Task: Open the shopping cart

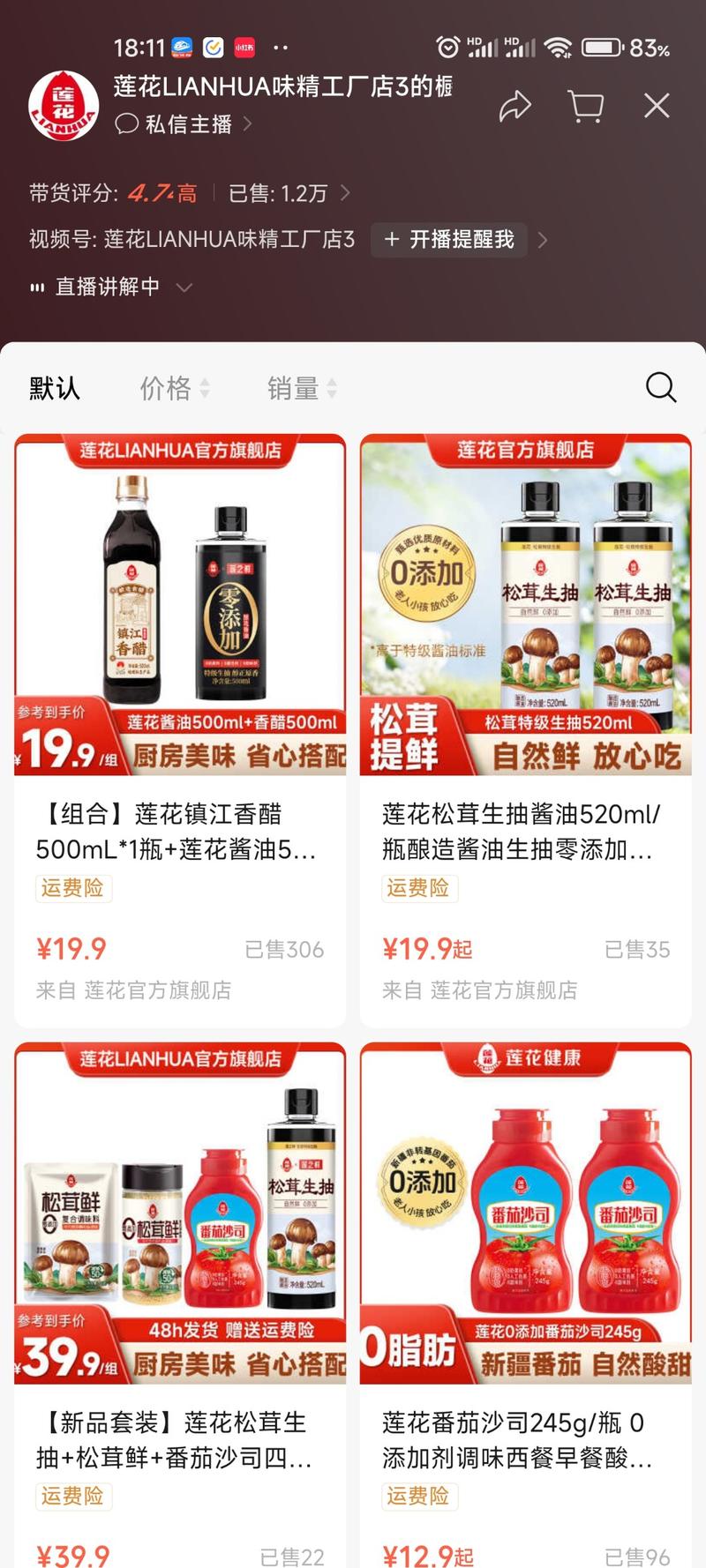Action: [x=585, y=107]
